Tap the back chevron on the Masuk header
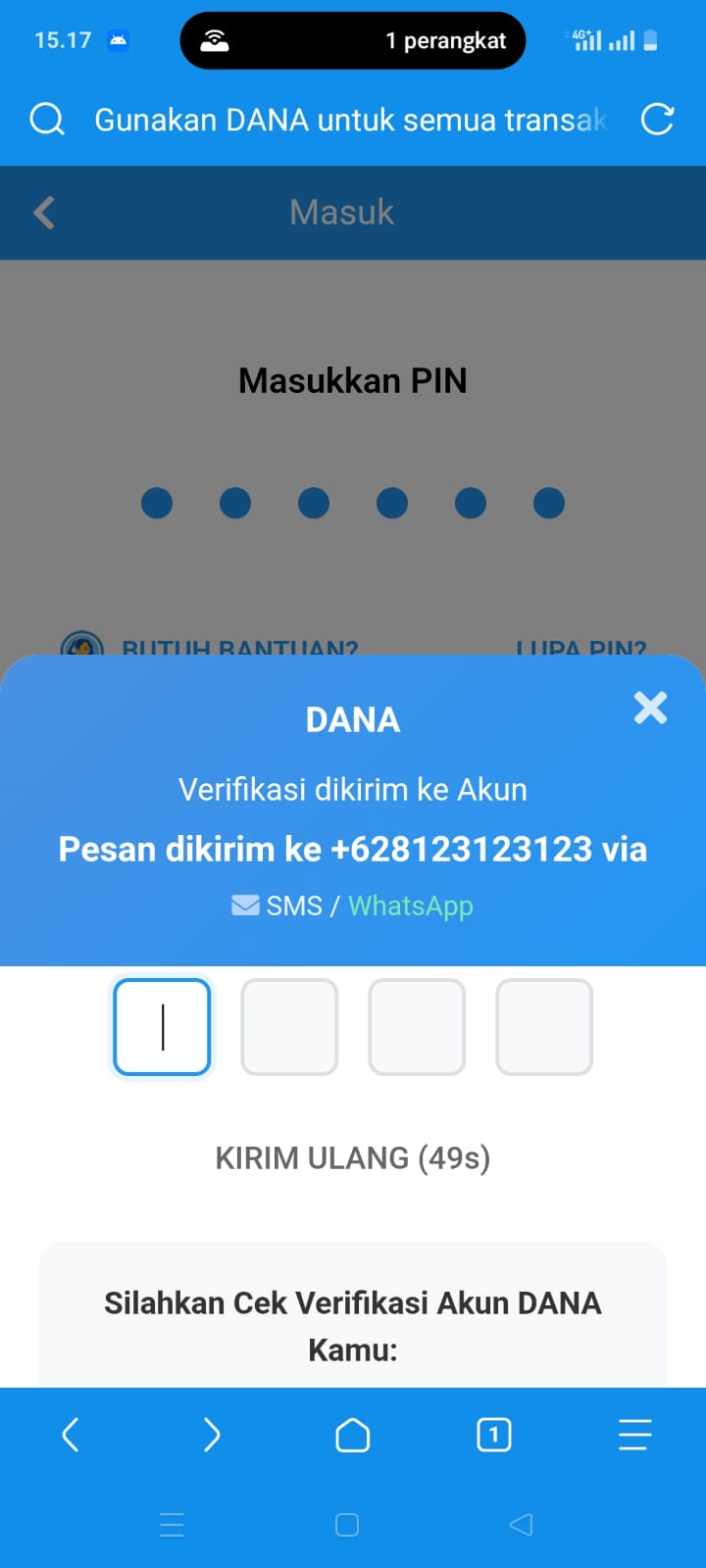Viewport: 706px width, 1568px height. (x=43, y=212)
